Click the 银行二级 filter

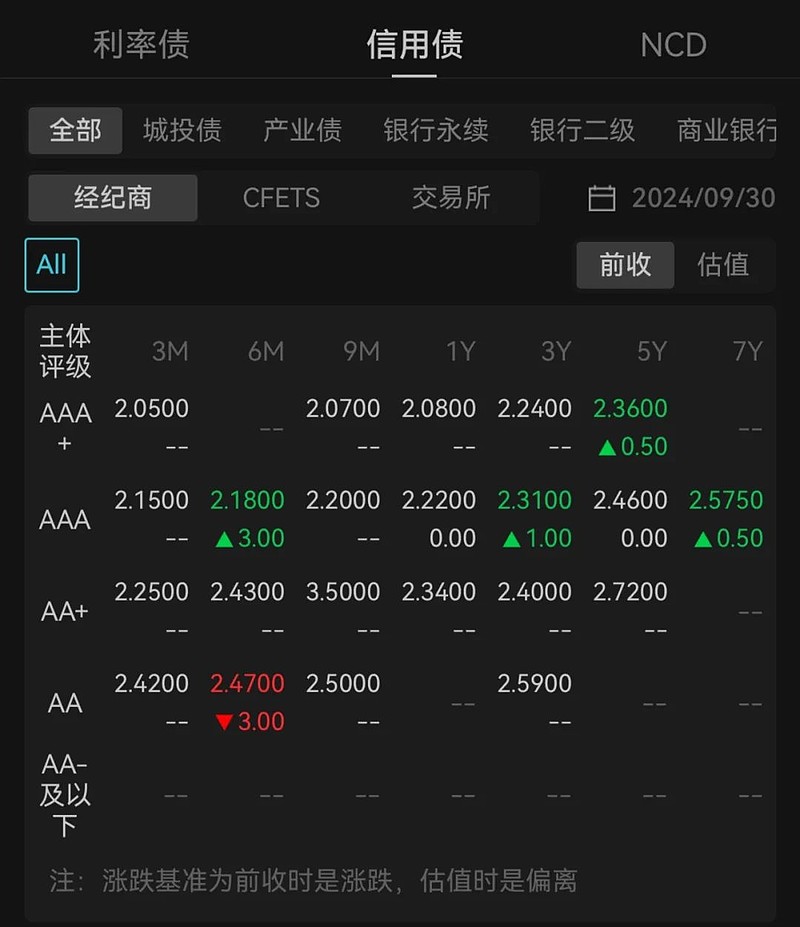pyautogui.click(x=583, y=130)
